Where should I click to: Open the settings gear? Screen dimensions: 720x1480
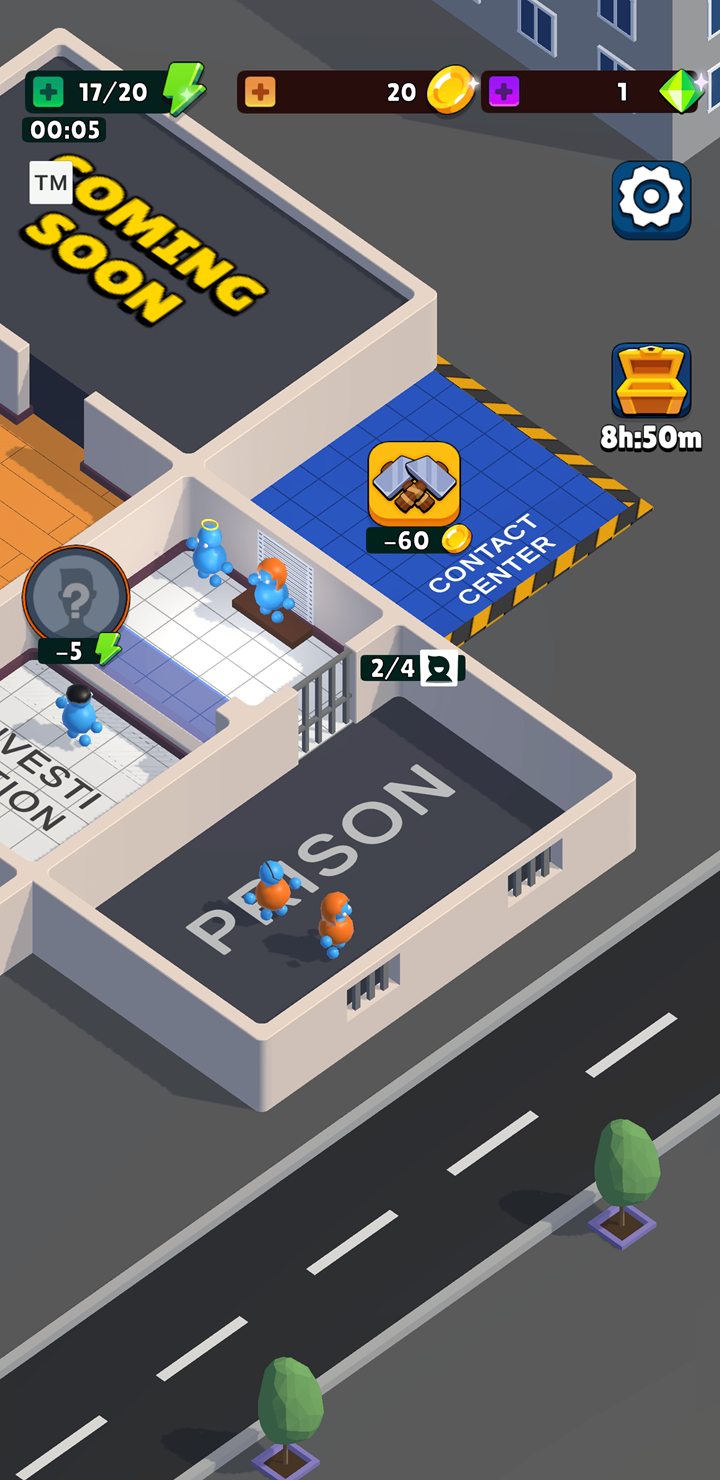click(x=651, y=199)
